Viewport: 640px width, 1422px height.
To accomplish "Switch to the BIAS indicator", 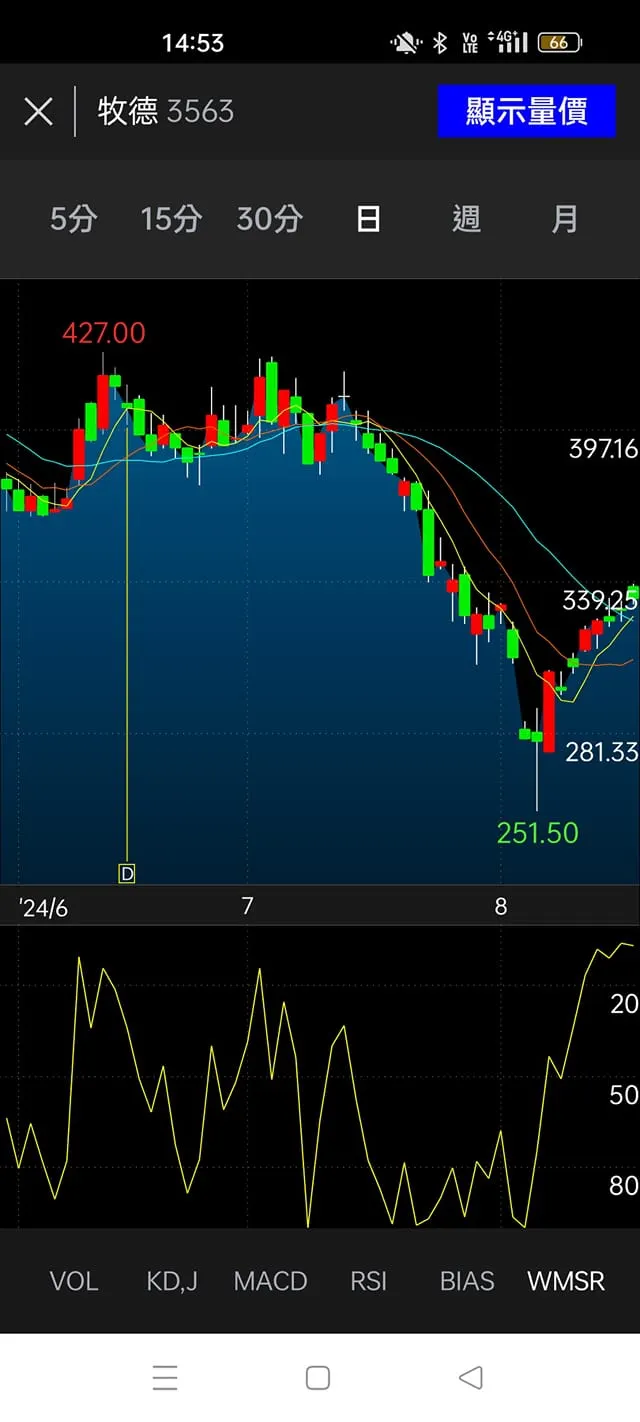I will pos(467,1281).
